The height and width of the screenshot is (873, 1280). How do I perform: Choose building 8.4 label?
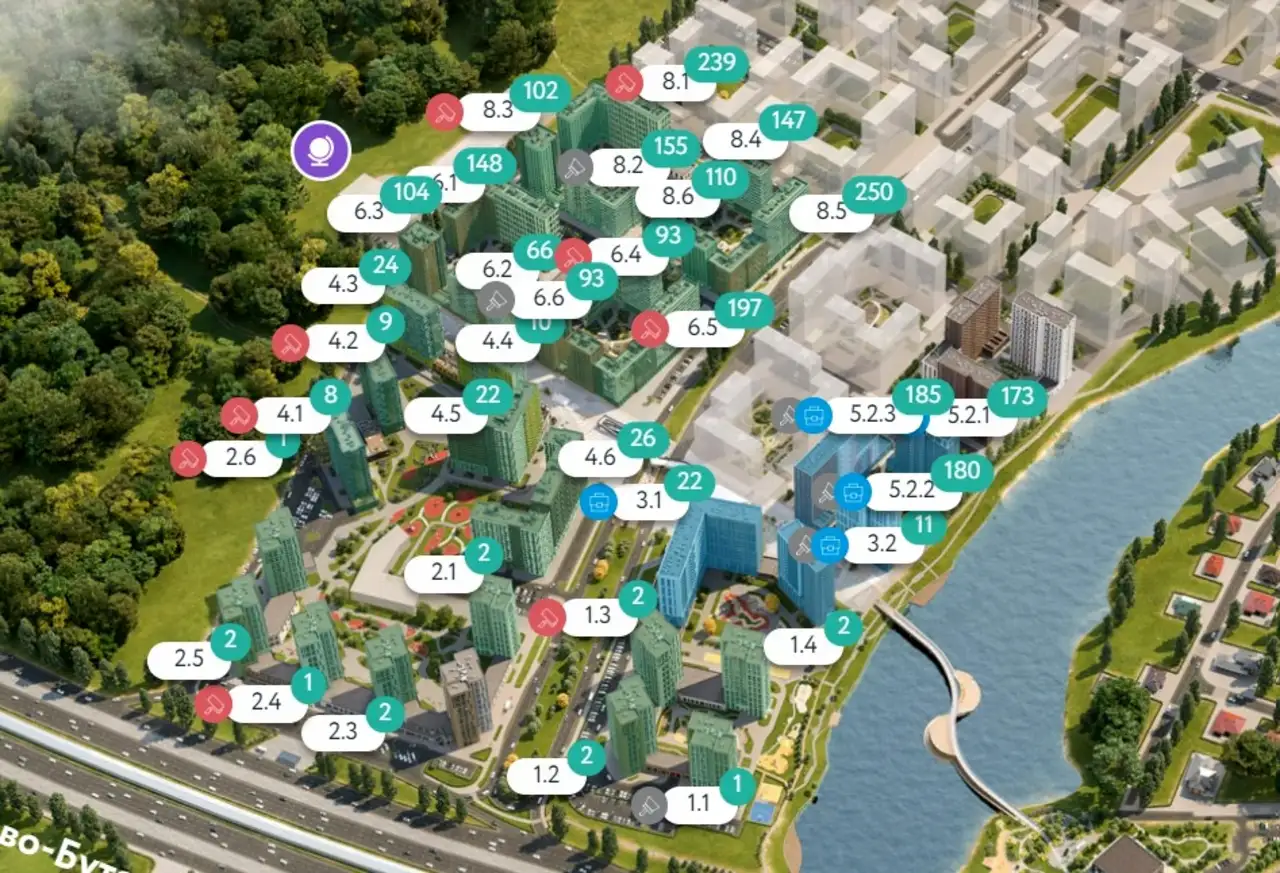click(x=746, y=141)
